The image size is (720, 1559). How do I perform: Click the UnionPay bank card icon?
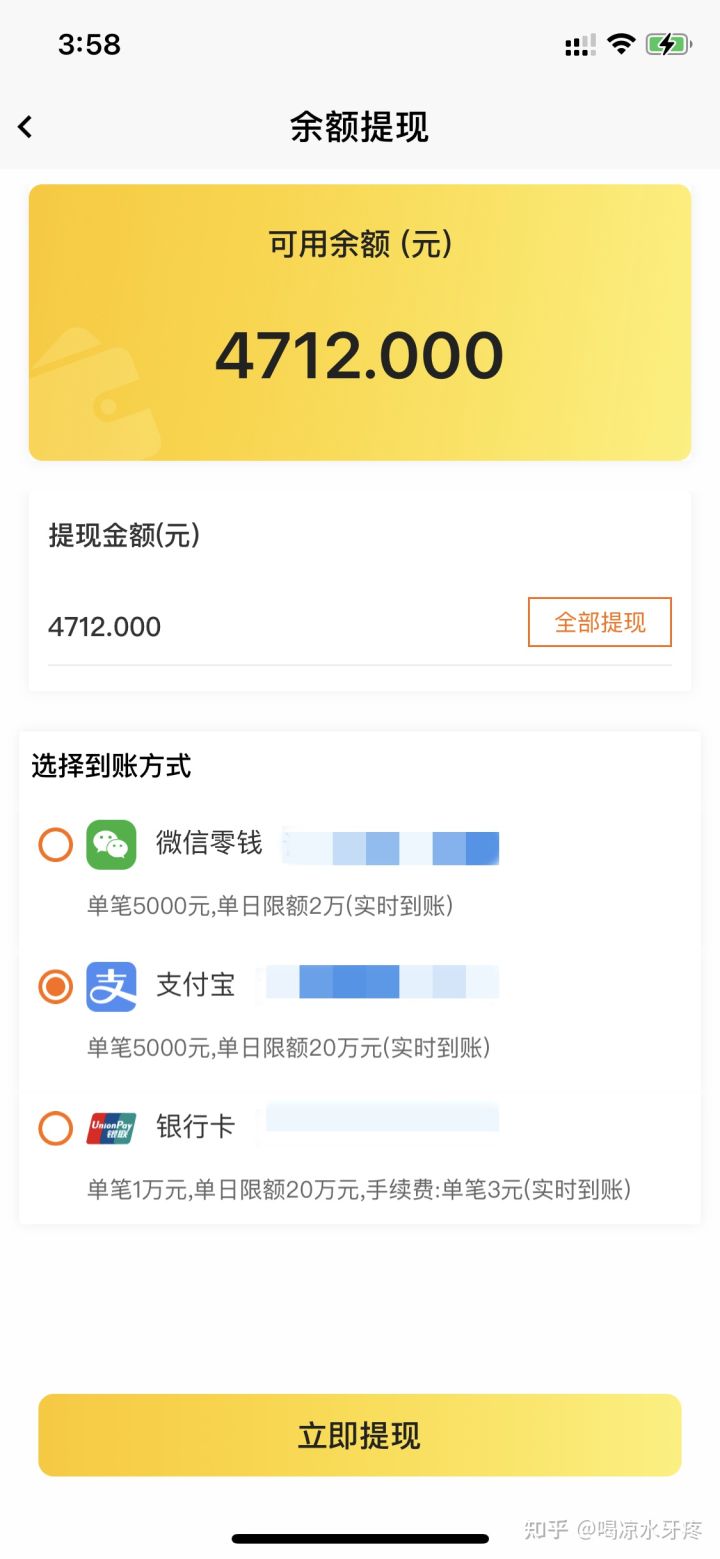tap(112, 1126)
